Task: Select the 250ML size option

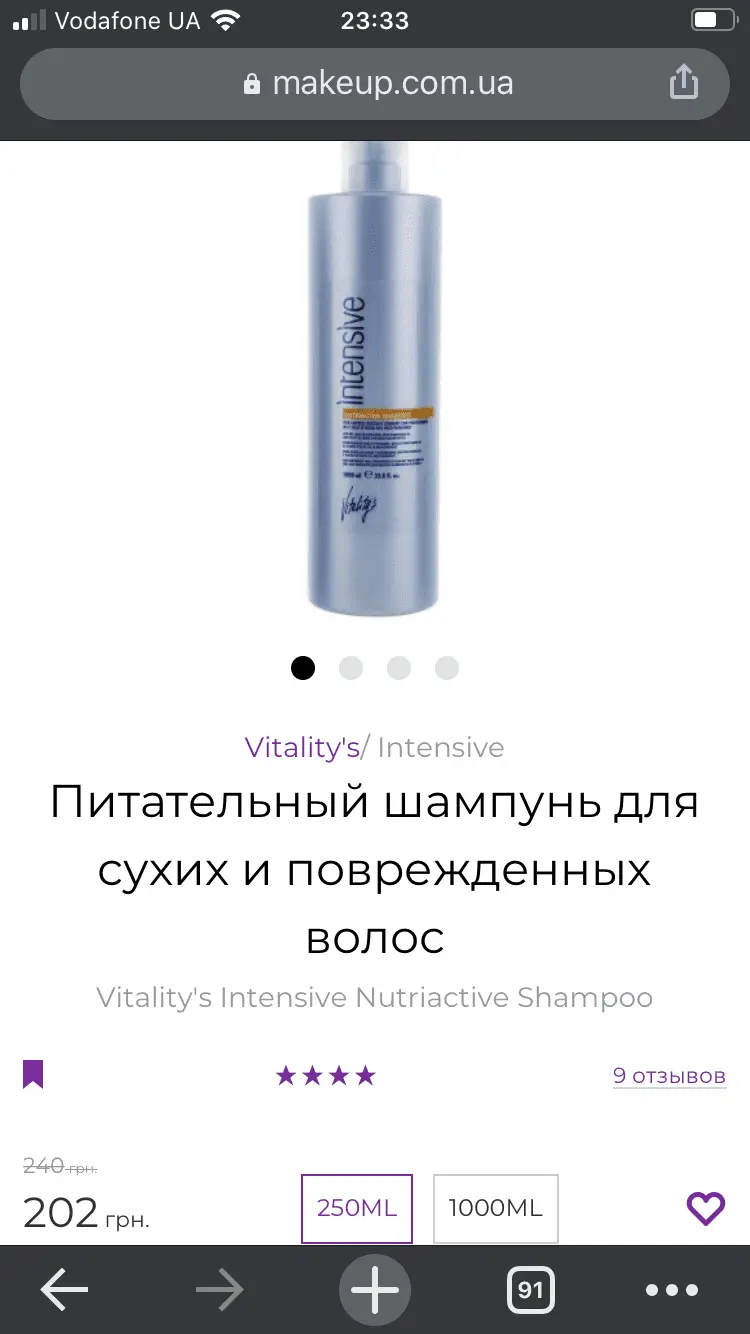Action: click(x=357, y=1208)
